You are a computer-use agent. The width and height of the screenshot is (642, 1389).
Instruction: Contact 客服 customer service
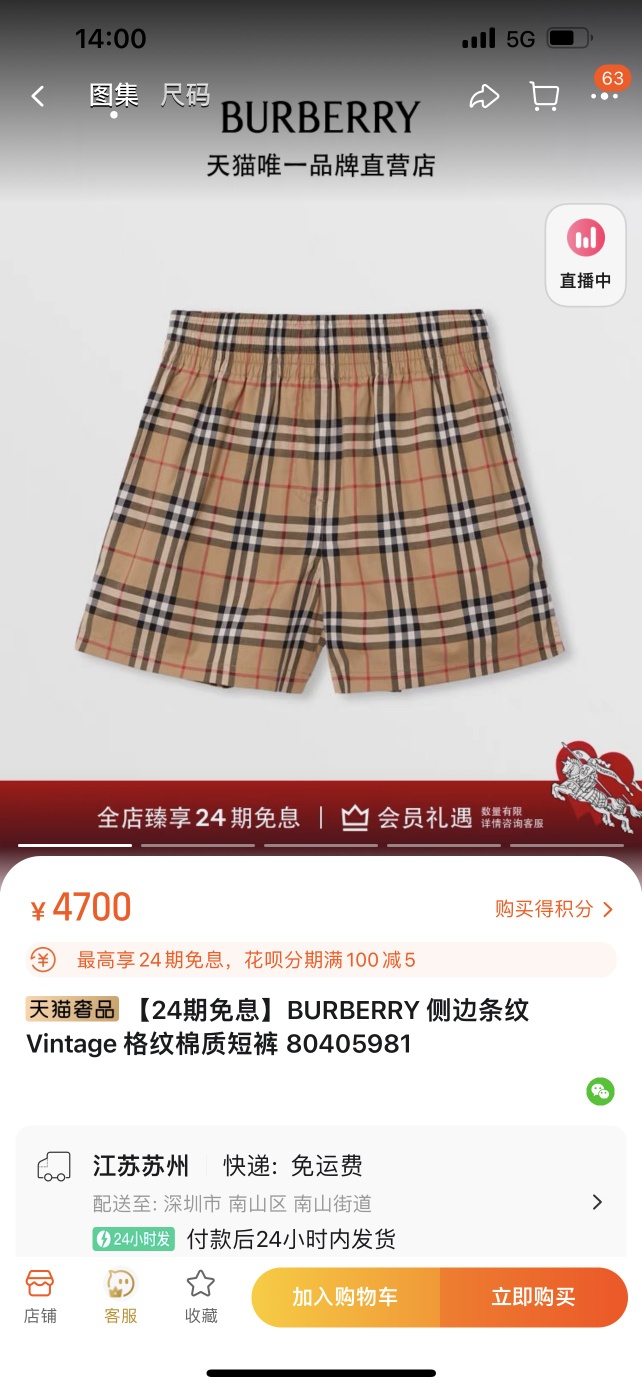120,1295
